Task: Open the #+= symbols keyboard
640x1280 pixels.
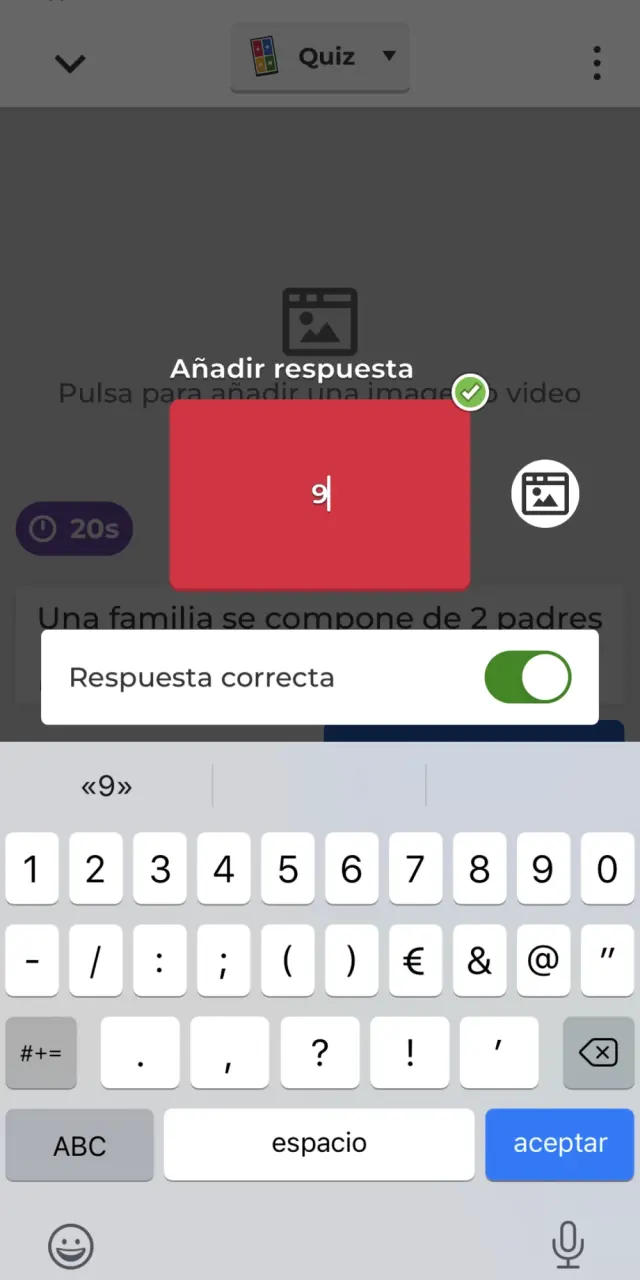Action: 41,1053
